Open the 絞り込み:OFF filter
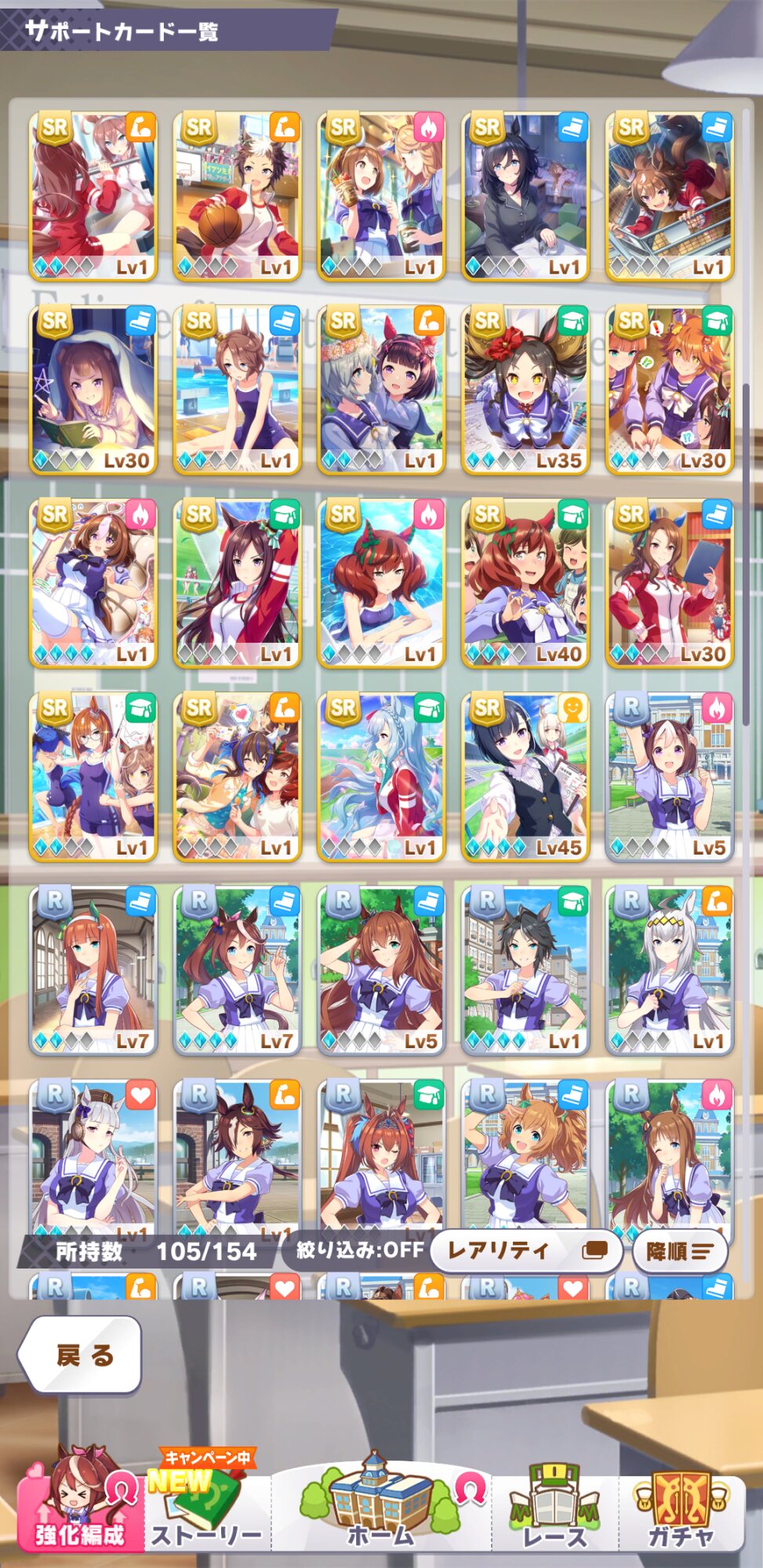Viewport: 763px width, 1568px height. point(360,1250)
